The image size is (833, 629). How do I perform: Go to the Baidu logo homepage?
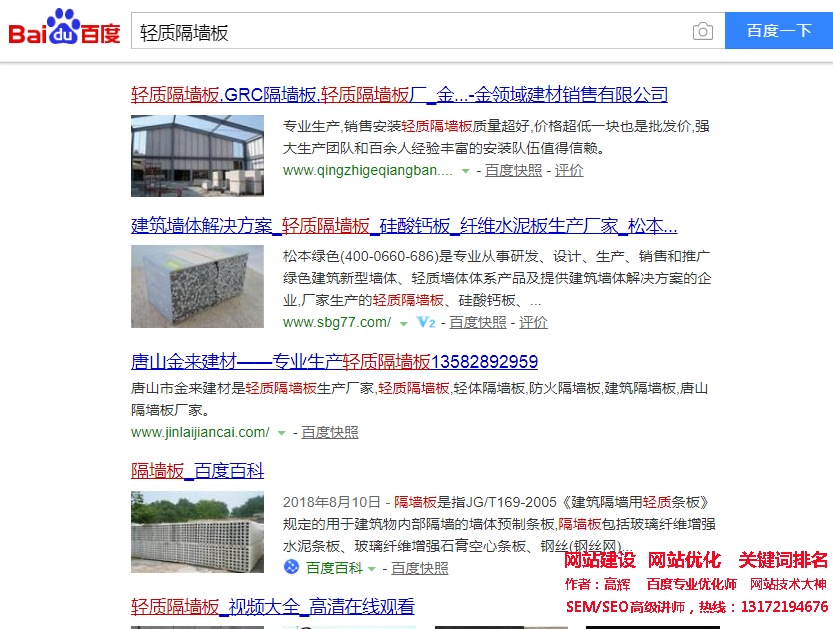pos(65,30)
